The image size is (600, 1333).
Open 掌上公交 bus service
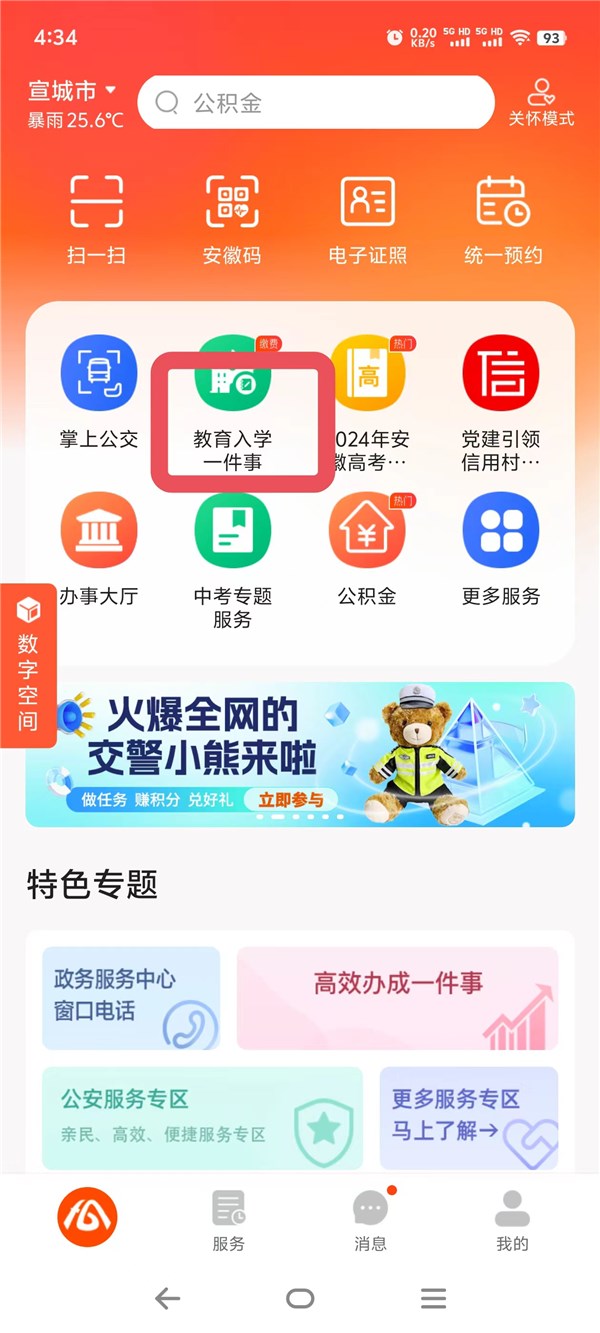[x=98, y=392]
